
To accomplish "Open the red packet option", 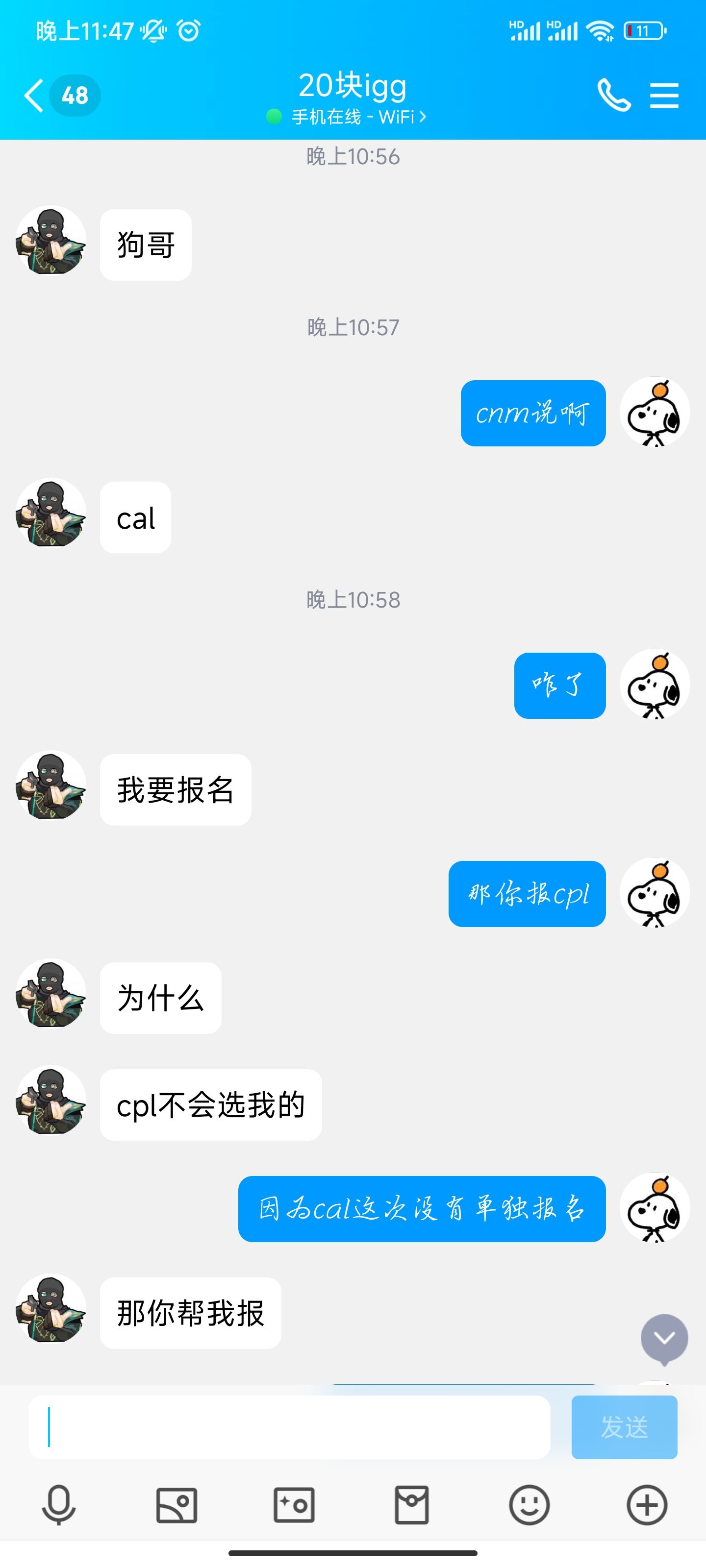I will (x=412, y=1505).
